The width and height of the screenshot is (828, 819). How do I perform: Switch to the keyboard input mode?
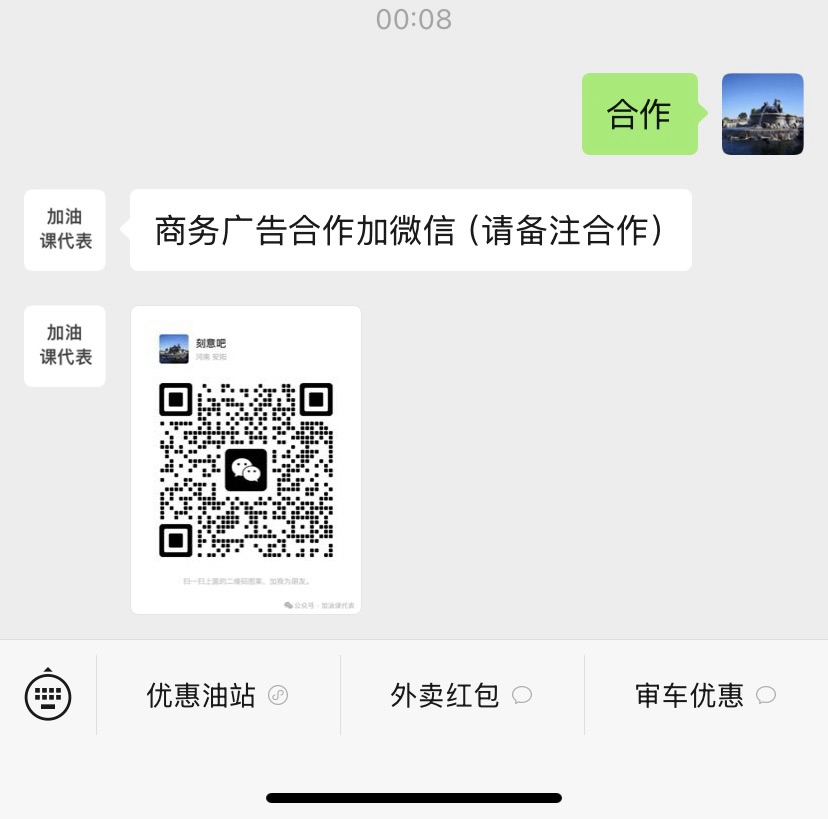coord(48,694)
